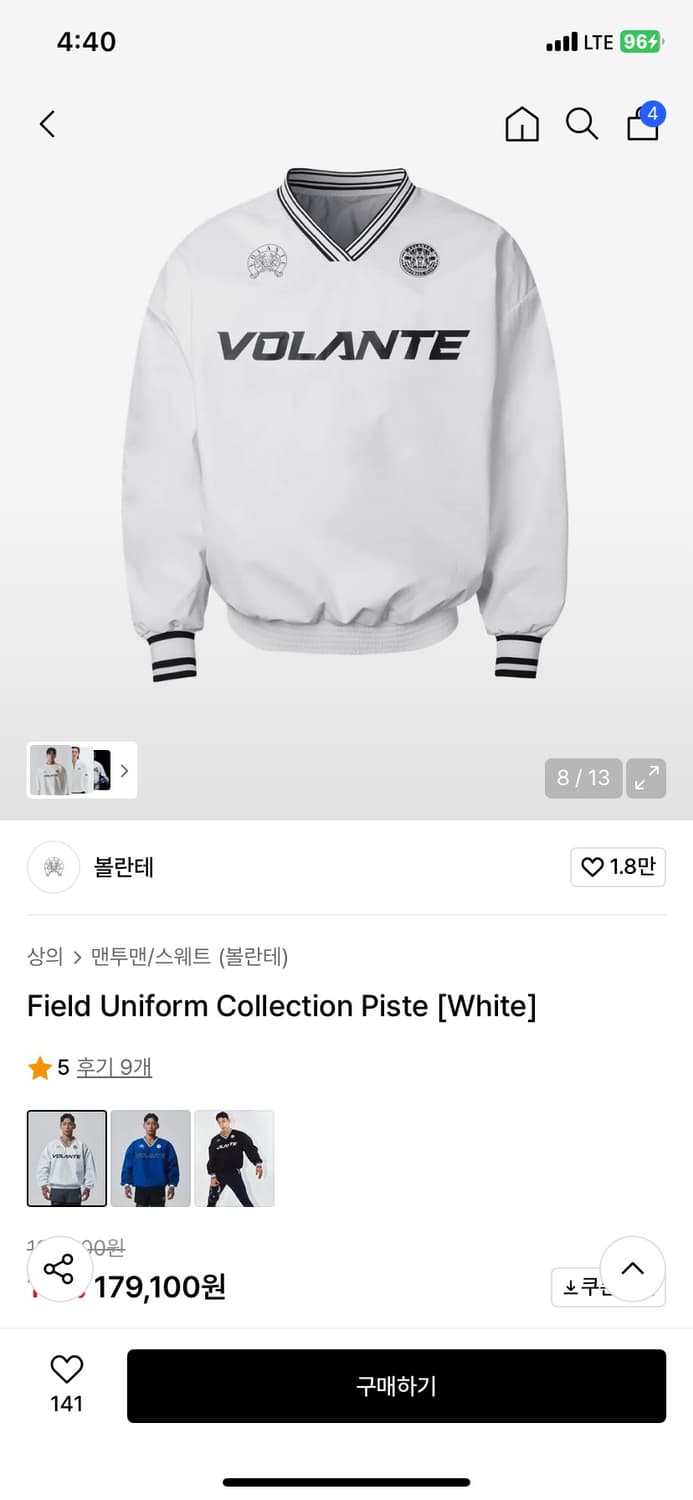
Task: Open the shopping bag with 4 items
Action: [x=643, y=124]
